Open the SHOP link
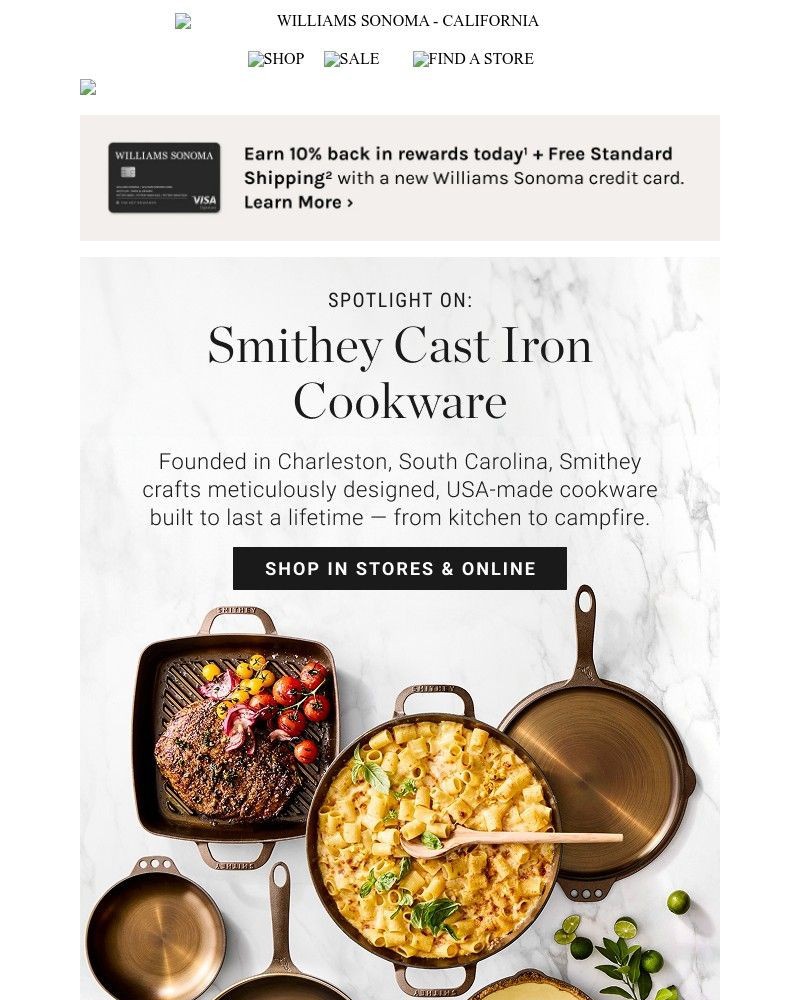Image resolution: width=800 pixels, height=1000 pixels. click(276, 59)
